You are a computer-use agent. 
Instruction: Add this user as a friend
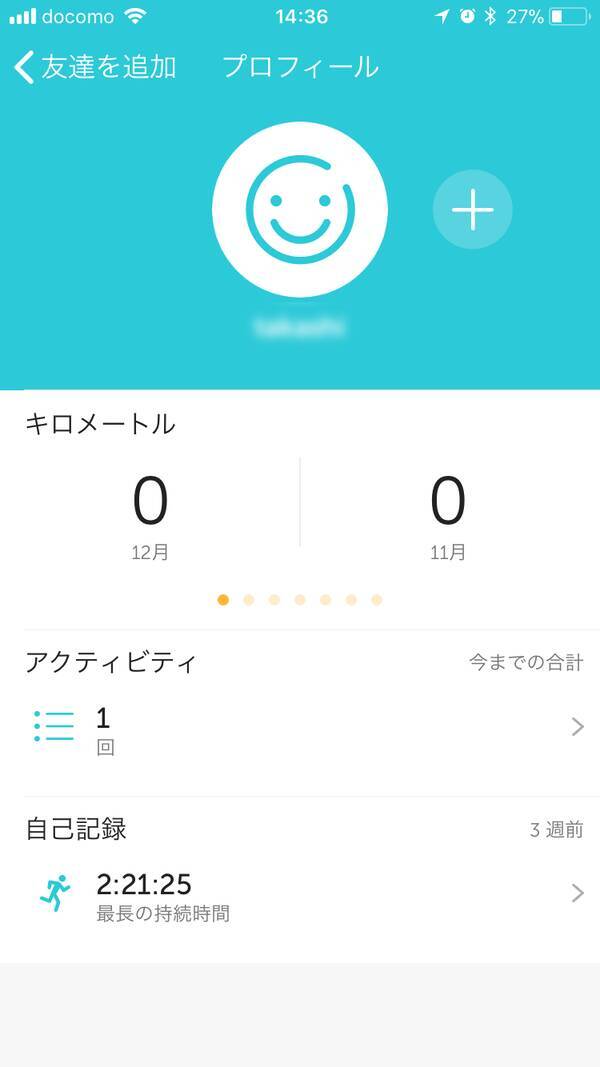pyautogui.click(x=472, y=209)
